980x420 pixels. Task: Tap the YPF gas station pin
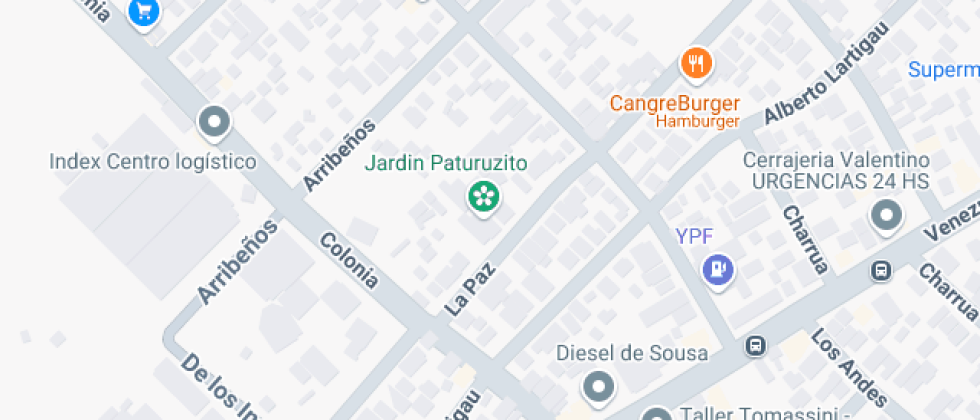pyautogui.click(x=718, y=268)
